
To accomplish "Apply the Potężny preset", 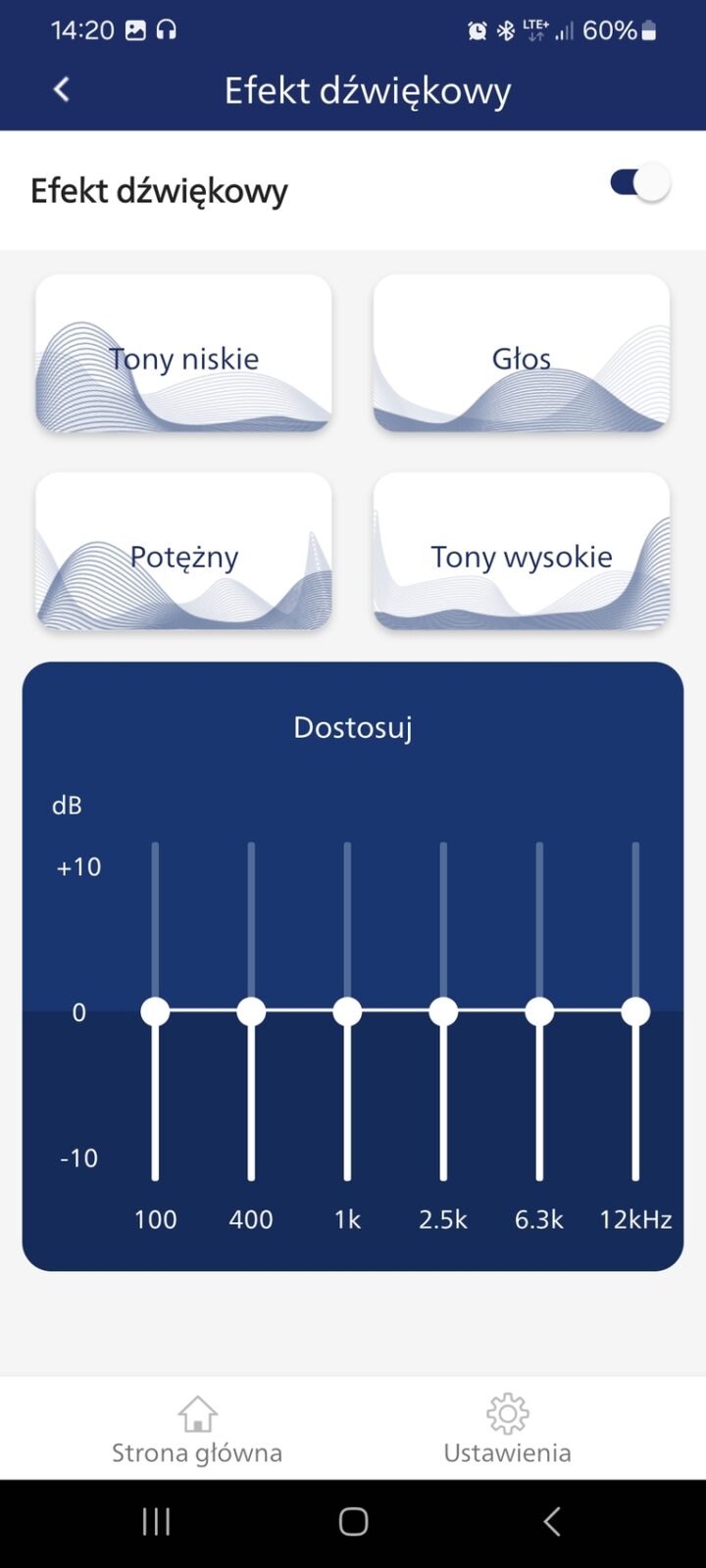I will (x=183, y=552).
